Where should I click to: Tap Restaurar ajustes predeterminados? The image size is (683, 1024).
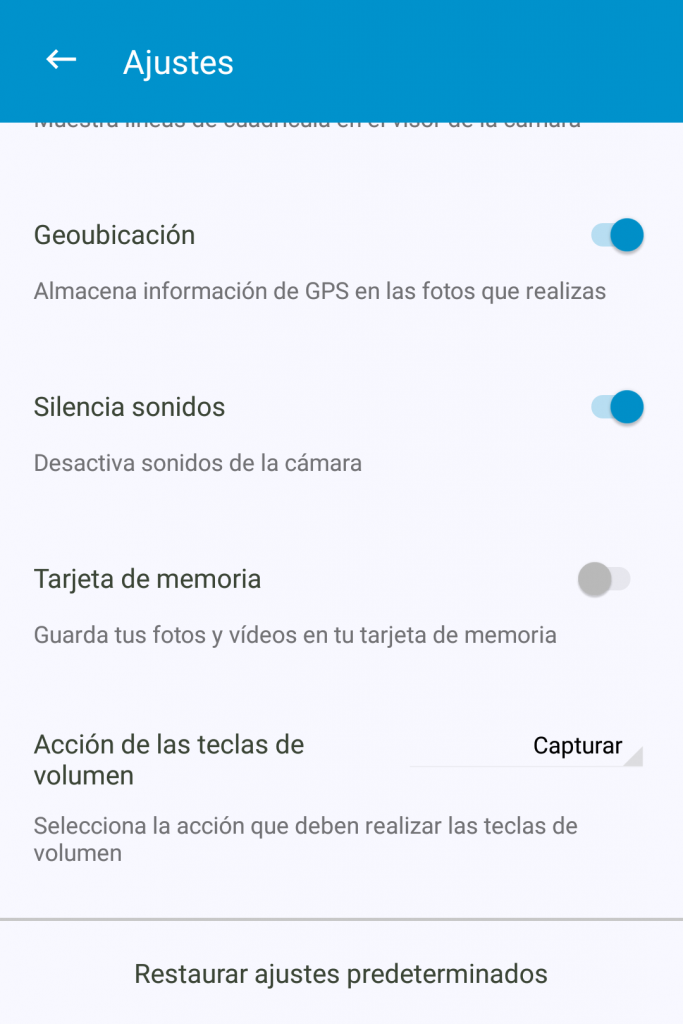(x=341, y=974)
